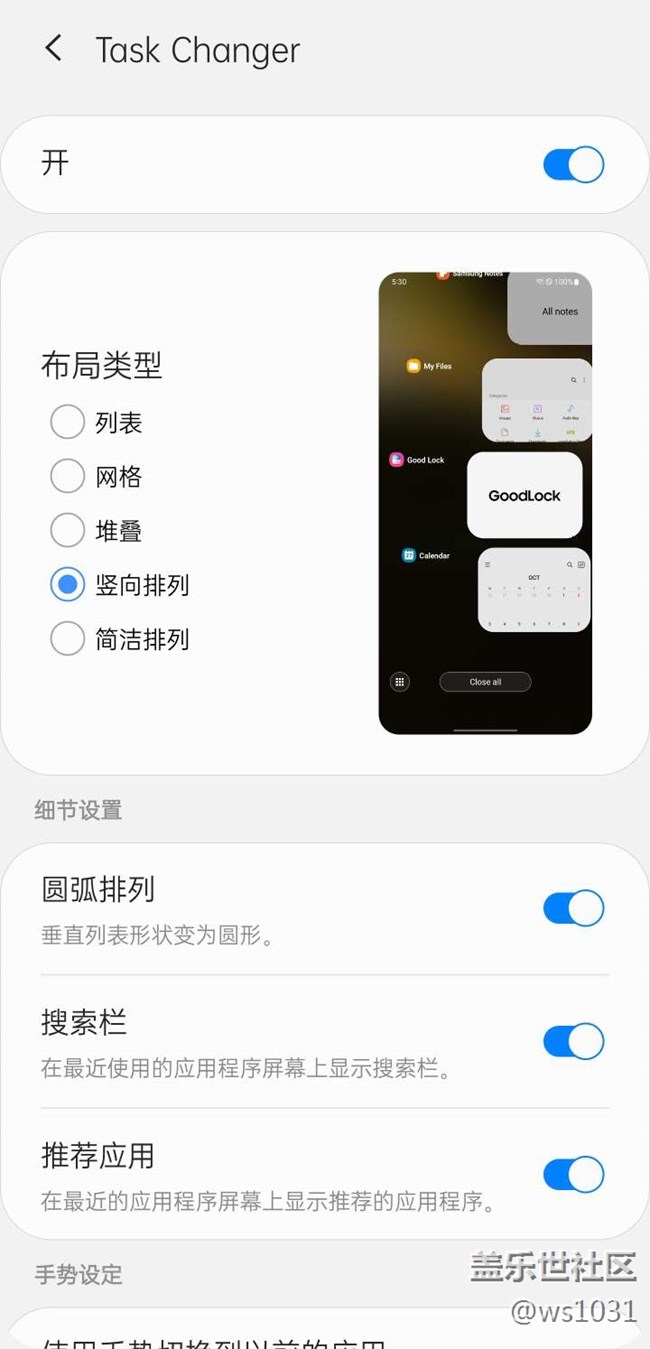Screen dimensions: 650x1349
Task: Go back from Task Changer
Action: [54, 48]
